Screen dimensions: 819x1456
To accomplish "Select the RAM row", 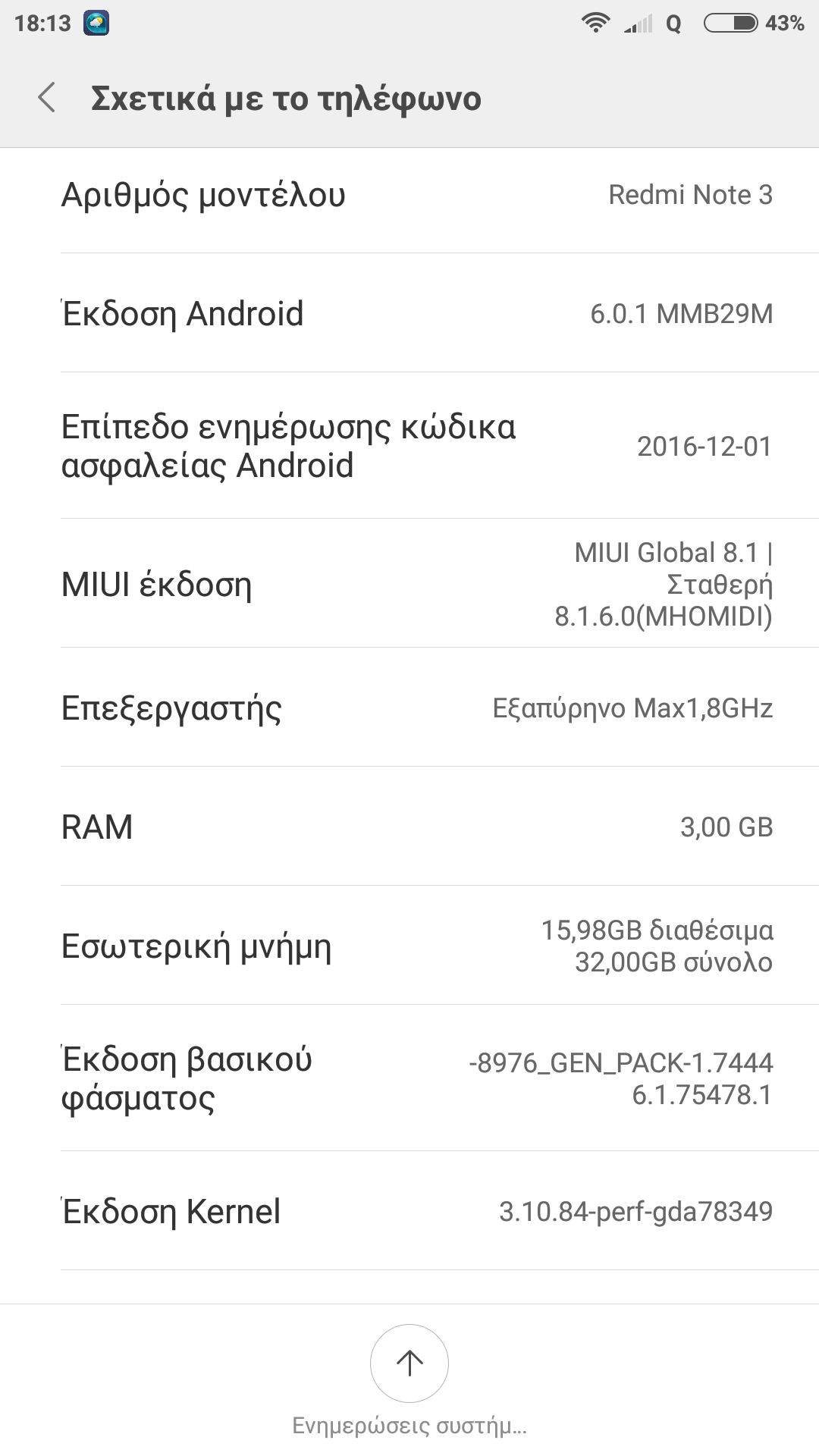I will (x=409, y=827).
